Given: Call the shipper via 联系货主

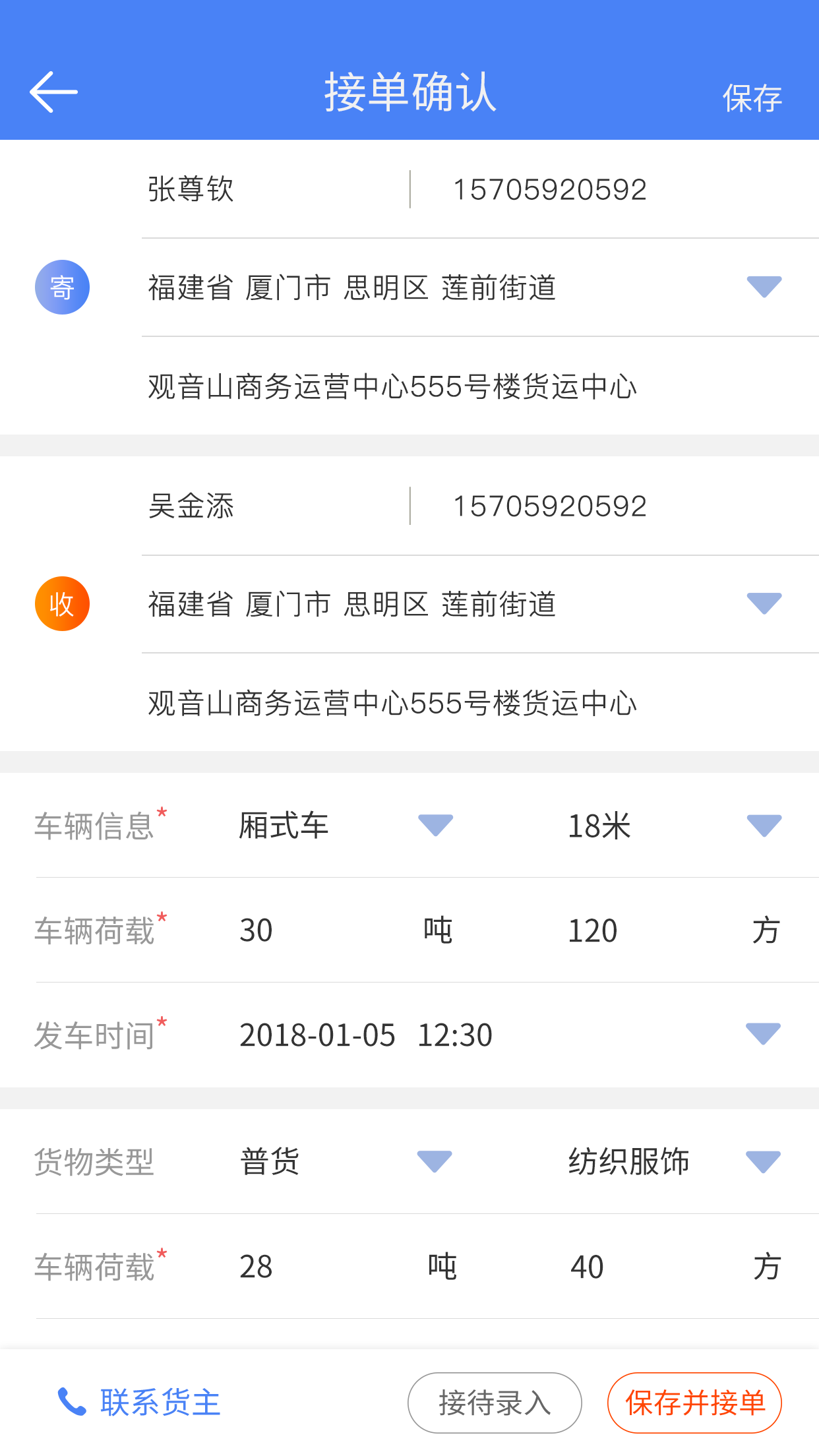Looking at the screenshot, I should pos(138,1403).
